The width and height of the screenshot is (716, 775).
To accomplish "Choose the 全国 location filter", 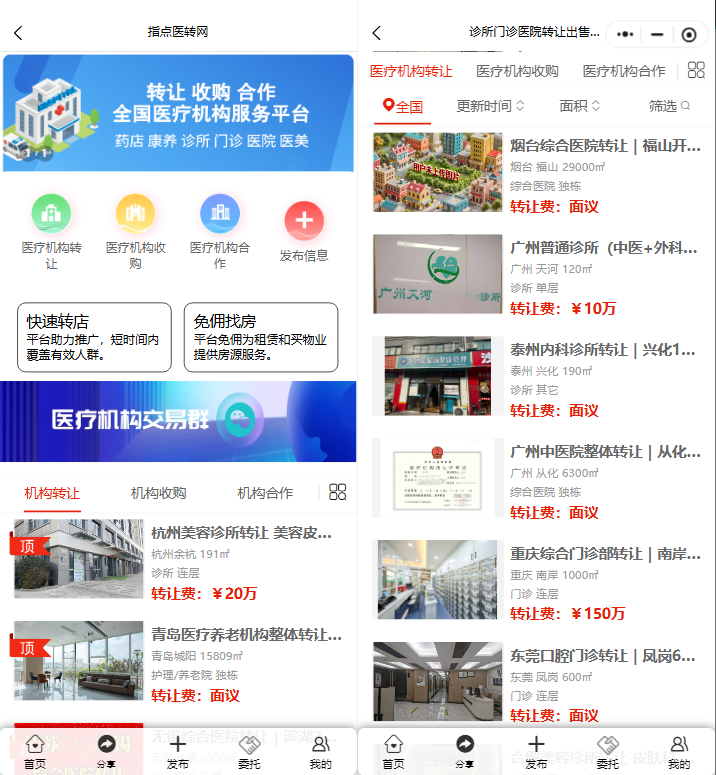I will [404, 106].
